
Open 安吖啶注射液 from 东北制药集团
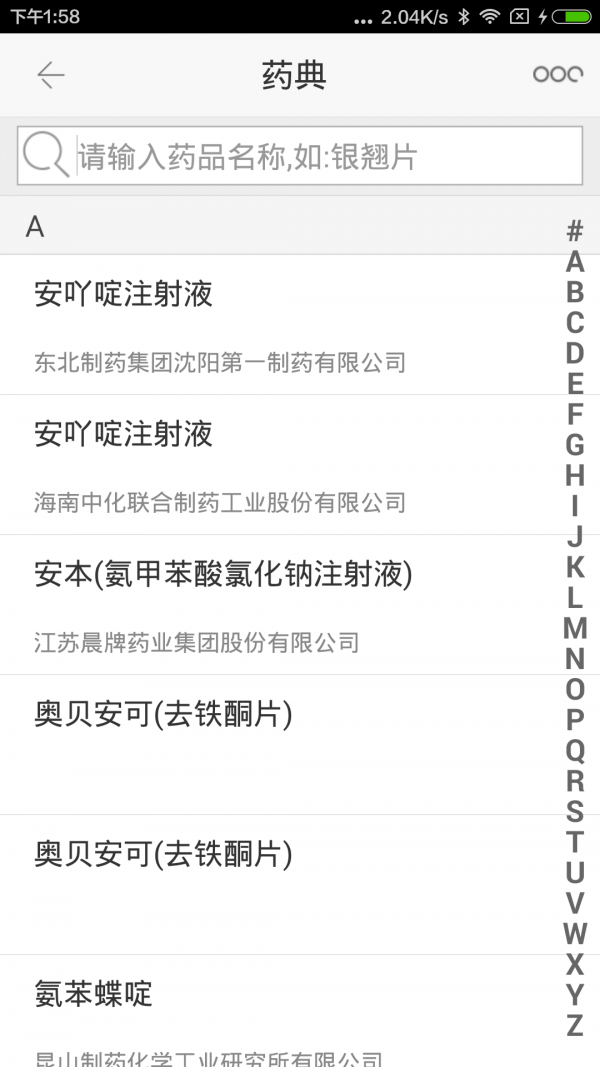click(300, 325)
